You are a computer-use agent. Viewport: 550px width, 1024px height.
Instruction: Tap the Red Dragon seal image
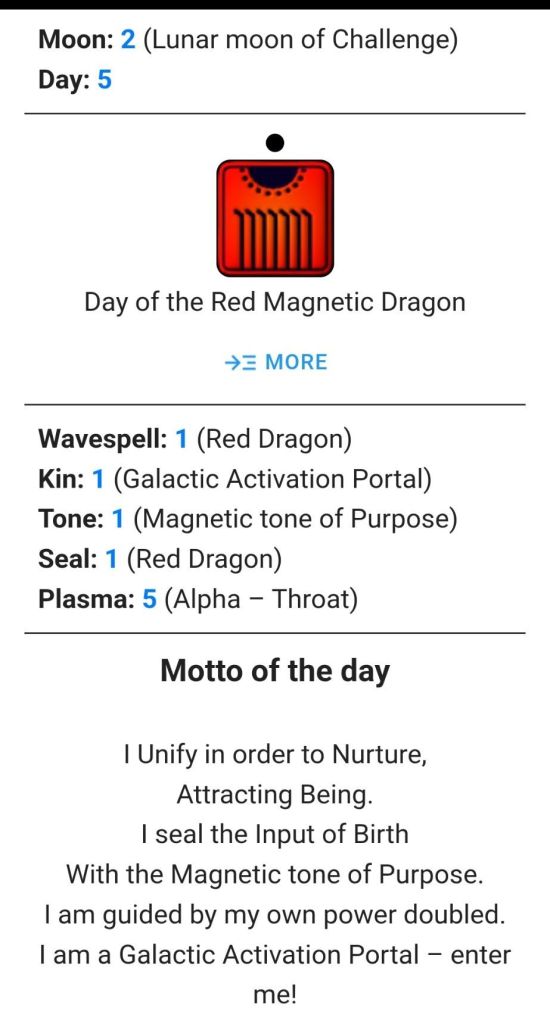coord(275,218)
